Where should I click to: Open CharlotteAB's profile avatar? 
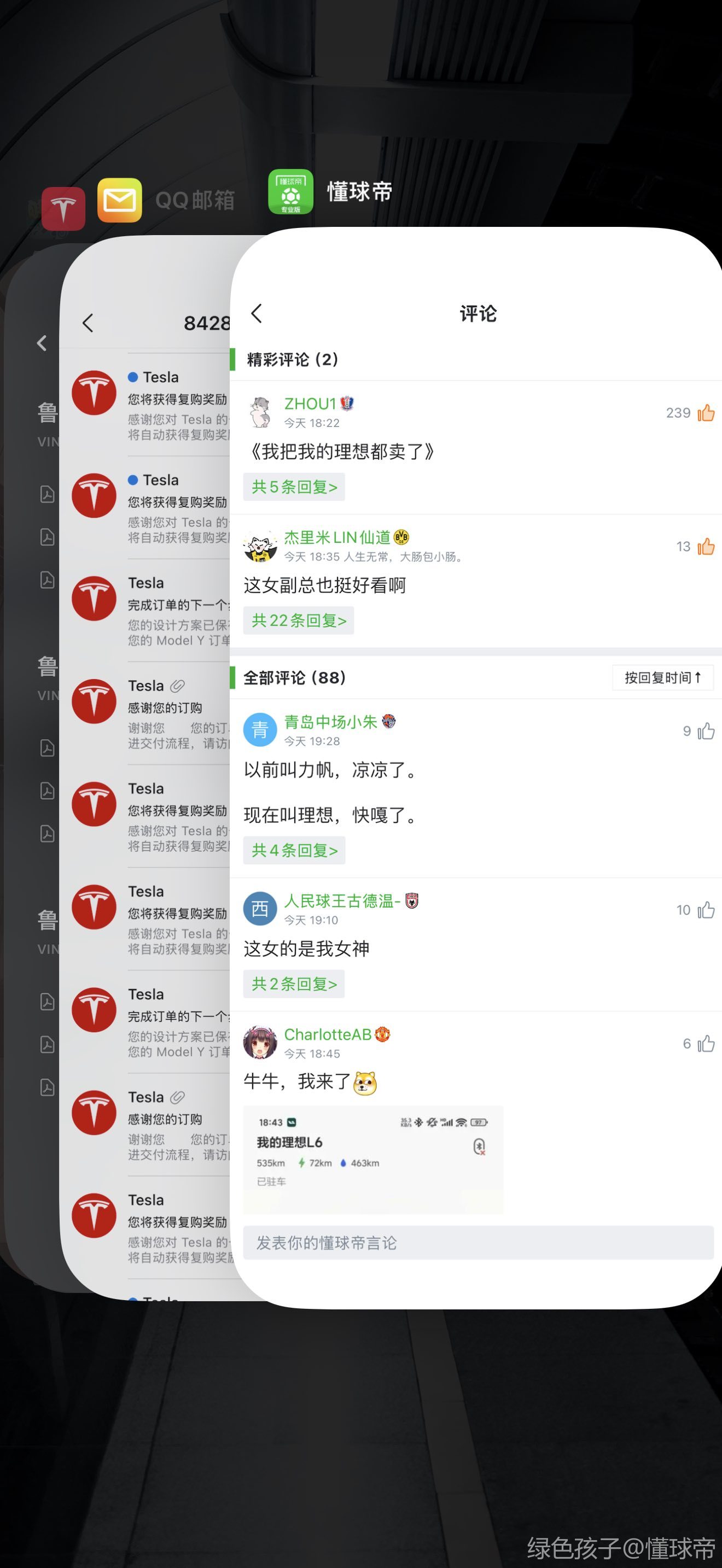click(260, 1043)
